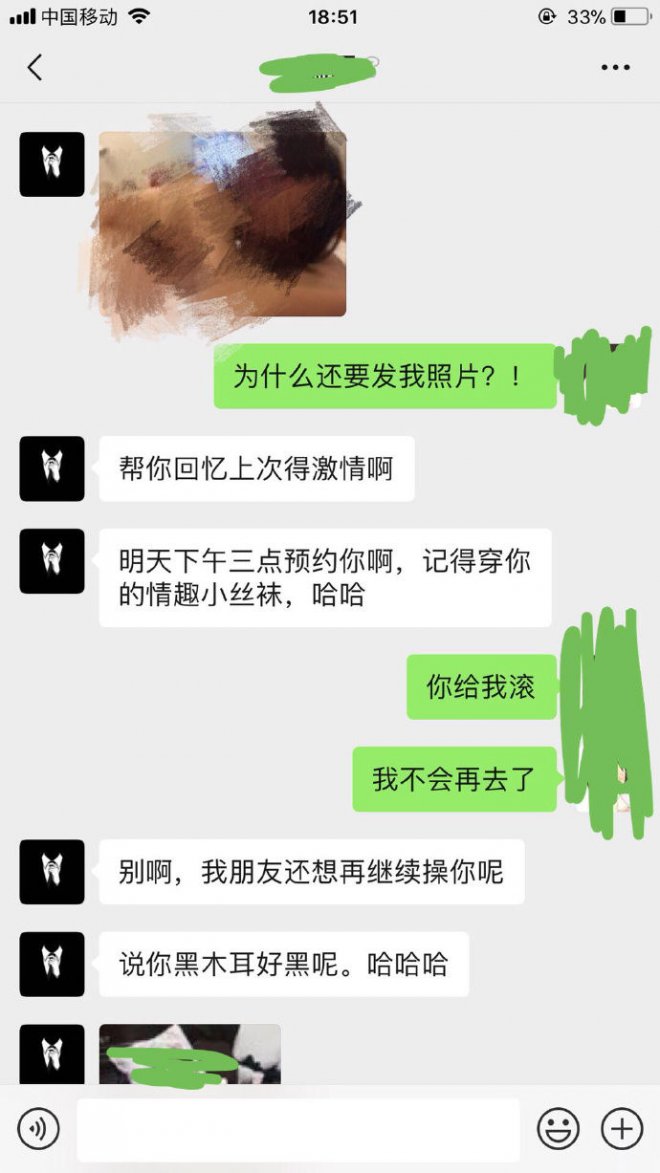Open sender's avatar beside the 明天下午三点 message
The height and width of the screenshot is (1173, 660).
tap(52, 561)
